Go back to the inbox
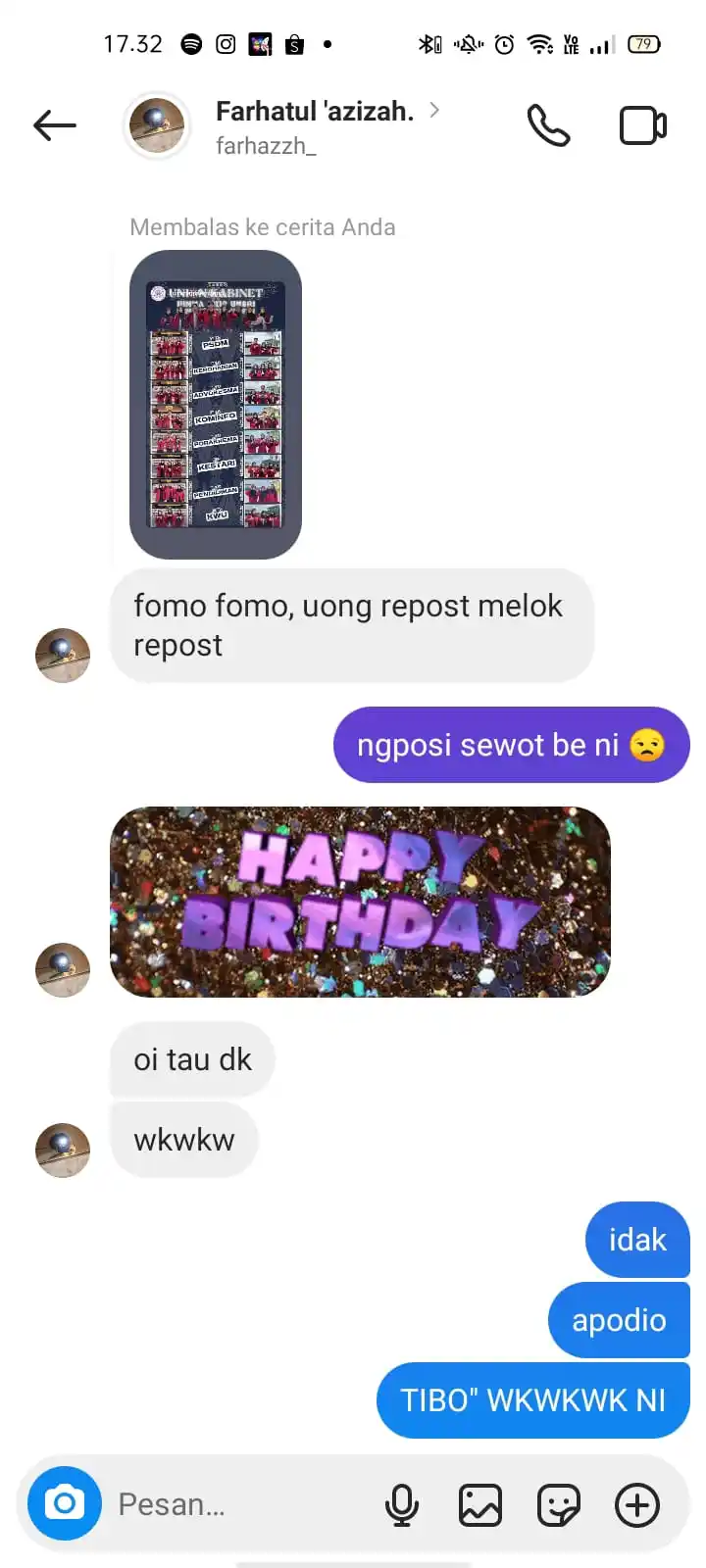 [54, 125]
